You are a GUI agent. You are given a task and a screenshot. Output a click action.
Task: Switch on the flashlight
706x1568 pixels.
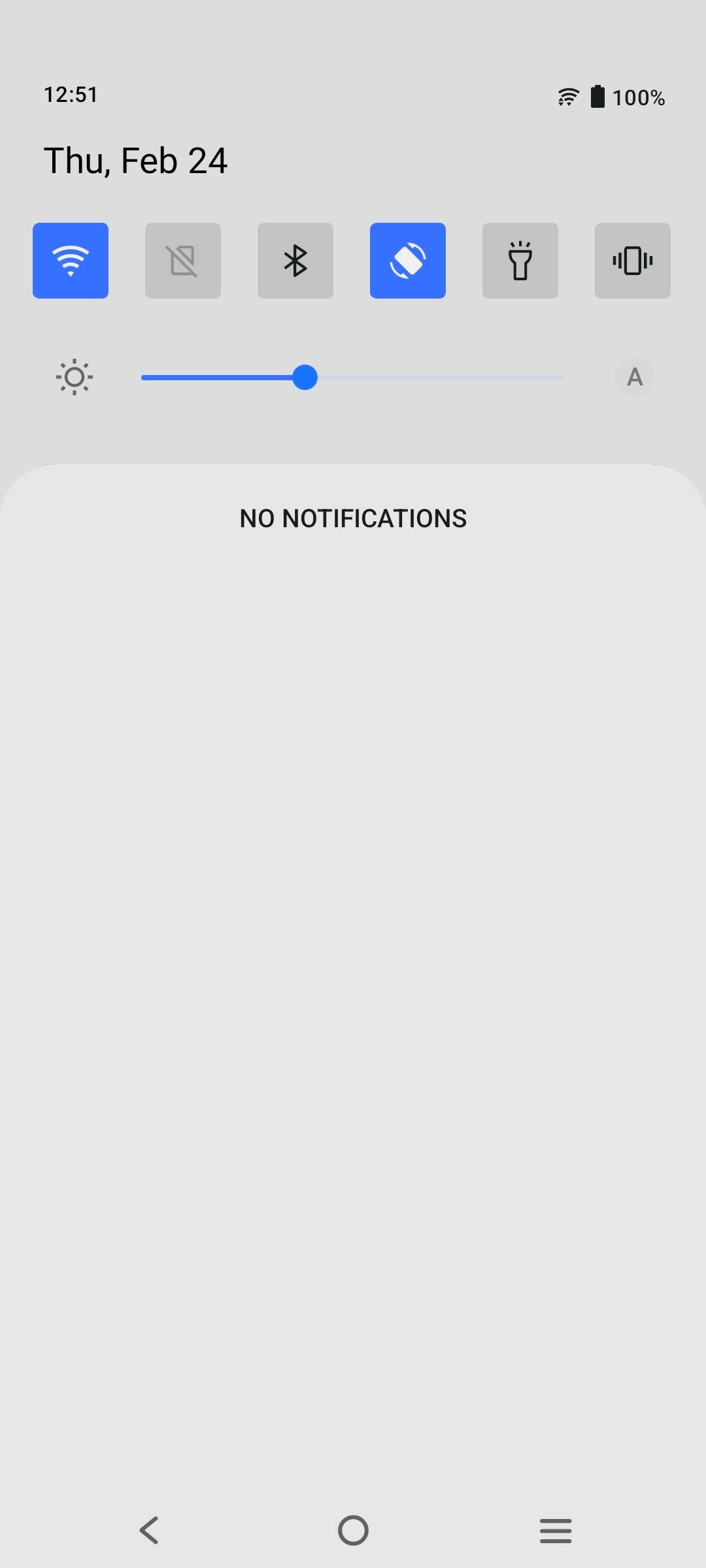tap(520, 261)
